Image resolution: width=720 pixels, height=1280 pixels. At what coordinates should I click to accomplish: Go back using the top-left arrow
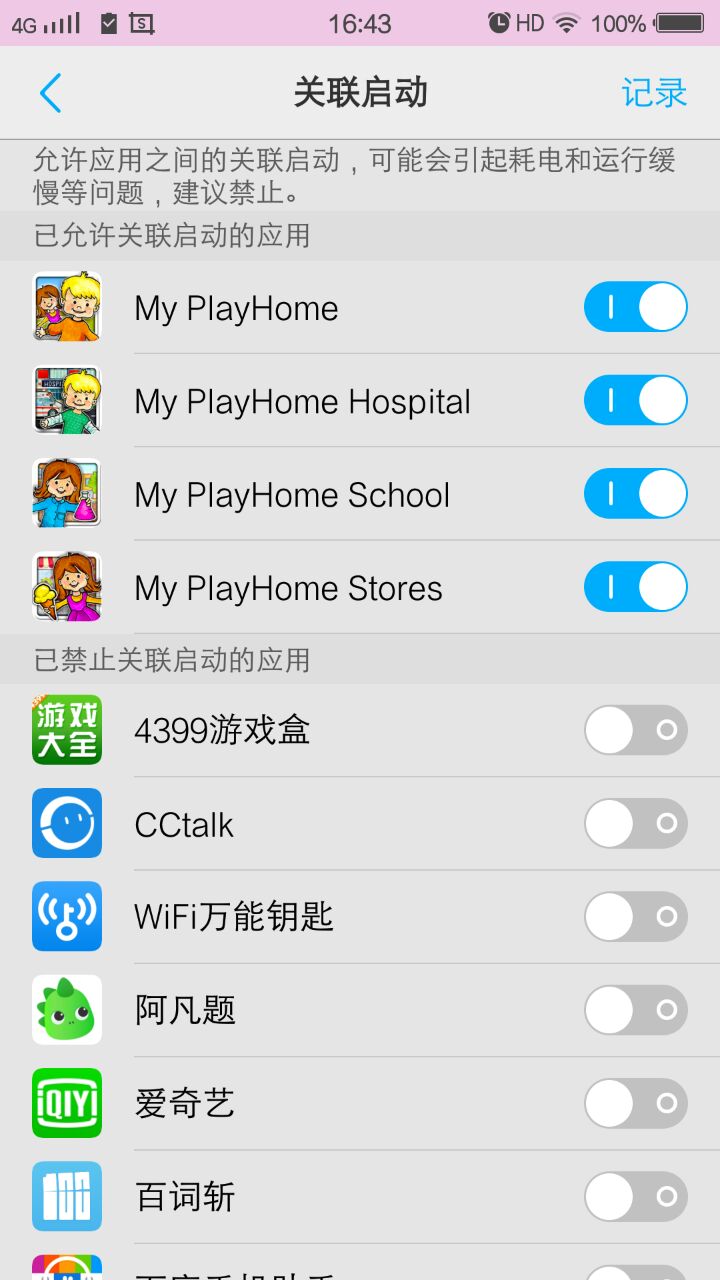50,93
